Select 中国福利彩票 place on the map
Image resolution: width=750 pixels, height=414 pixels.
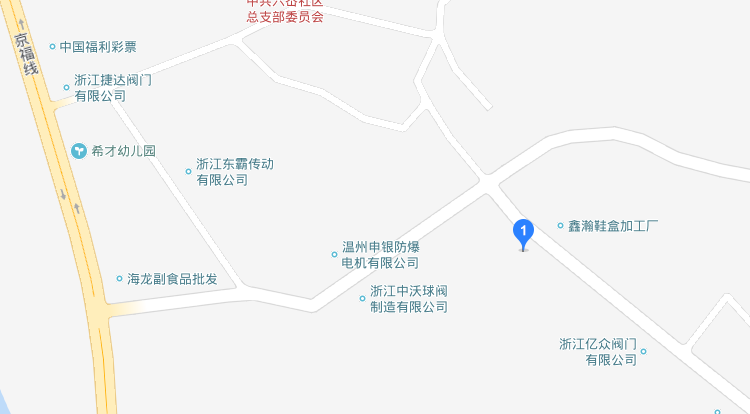[97, 46]
